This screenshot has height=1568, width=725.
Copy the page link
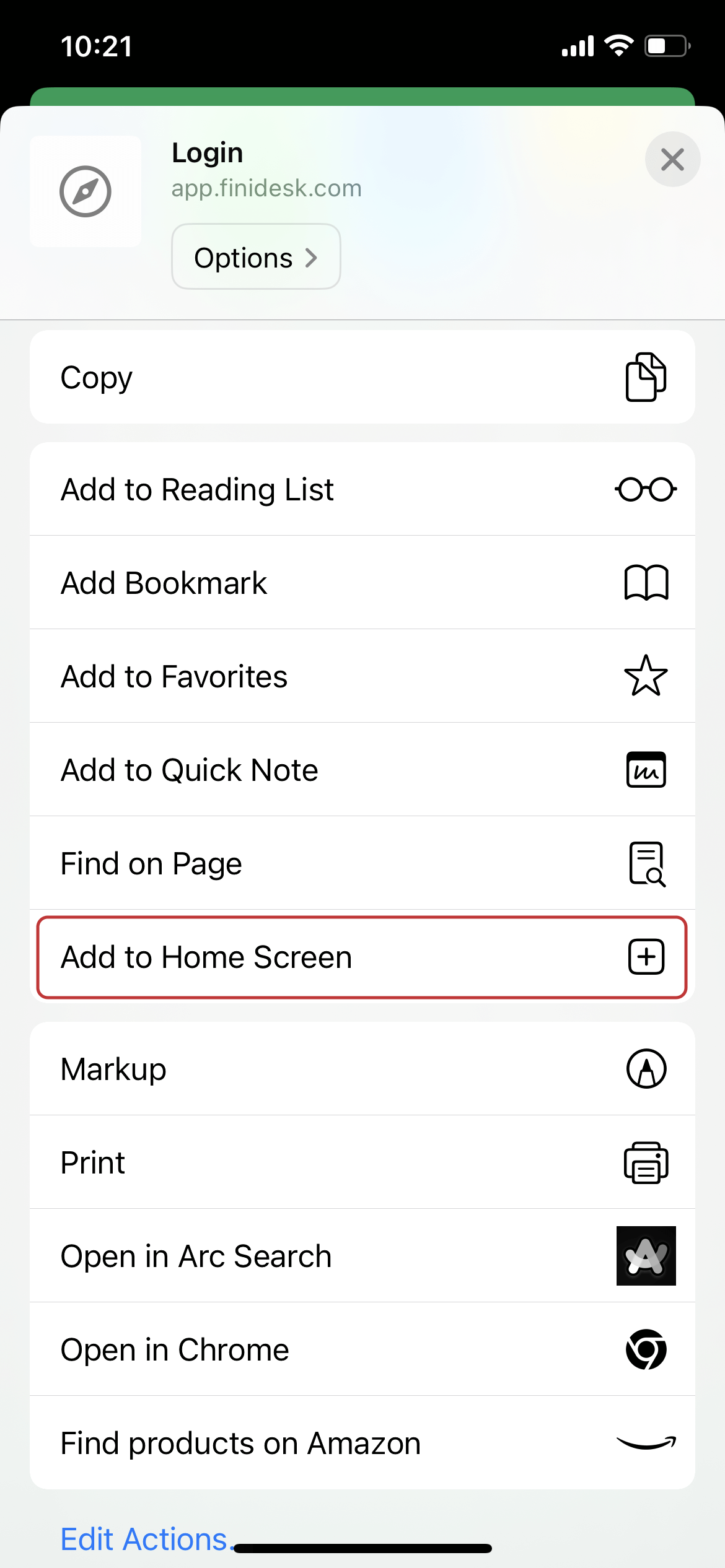362,377
